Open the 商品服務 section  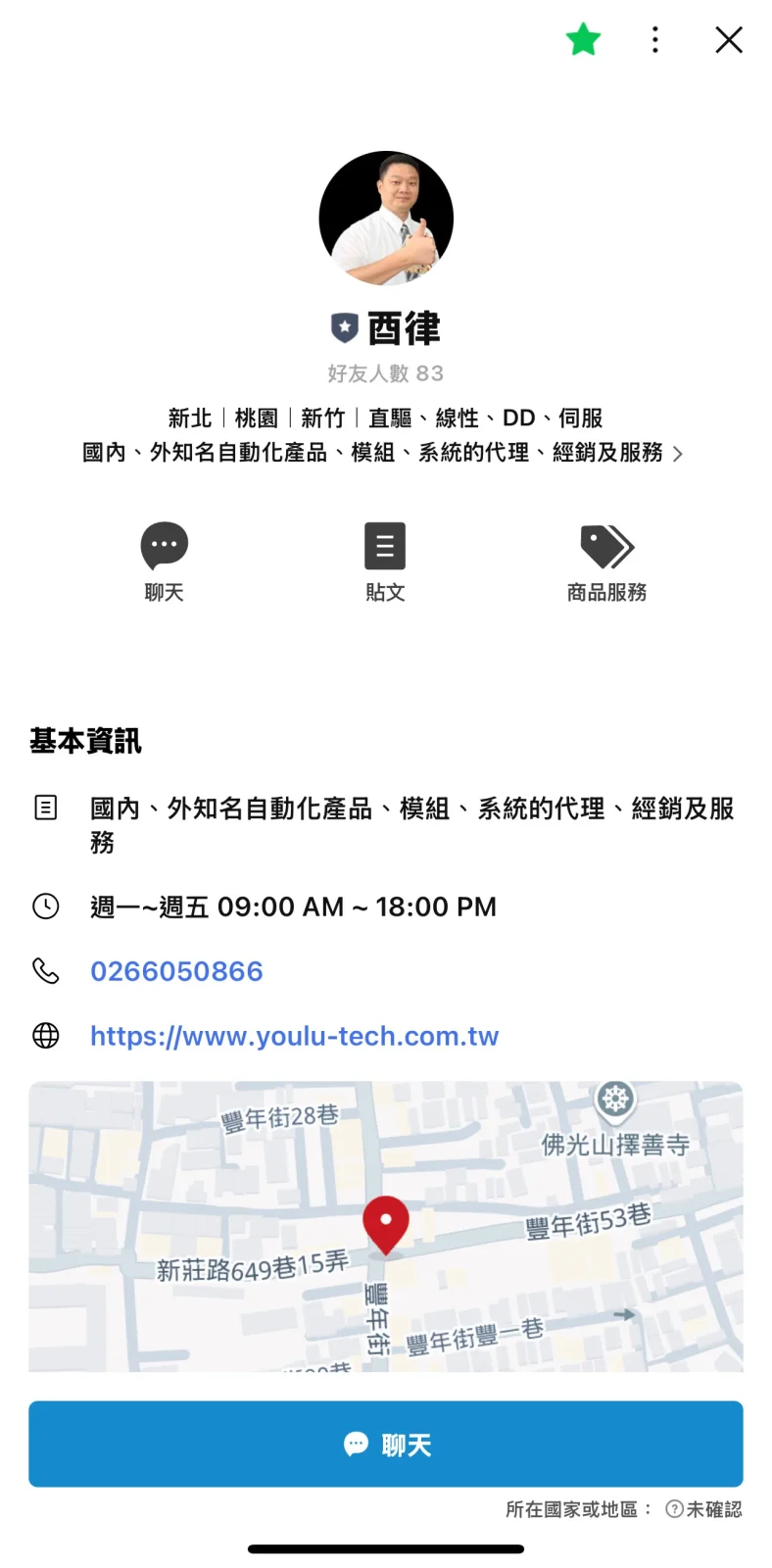coord(606,547)
